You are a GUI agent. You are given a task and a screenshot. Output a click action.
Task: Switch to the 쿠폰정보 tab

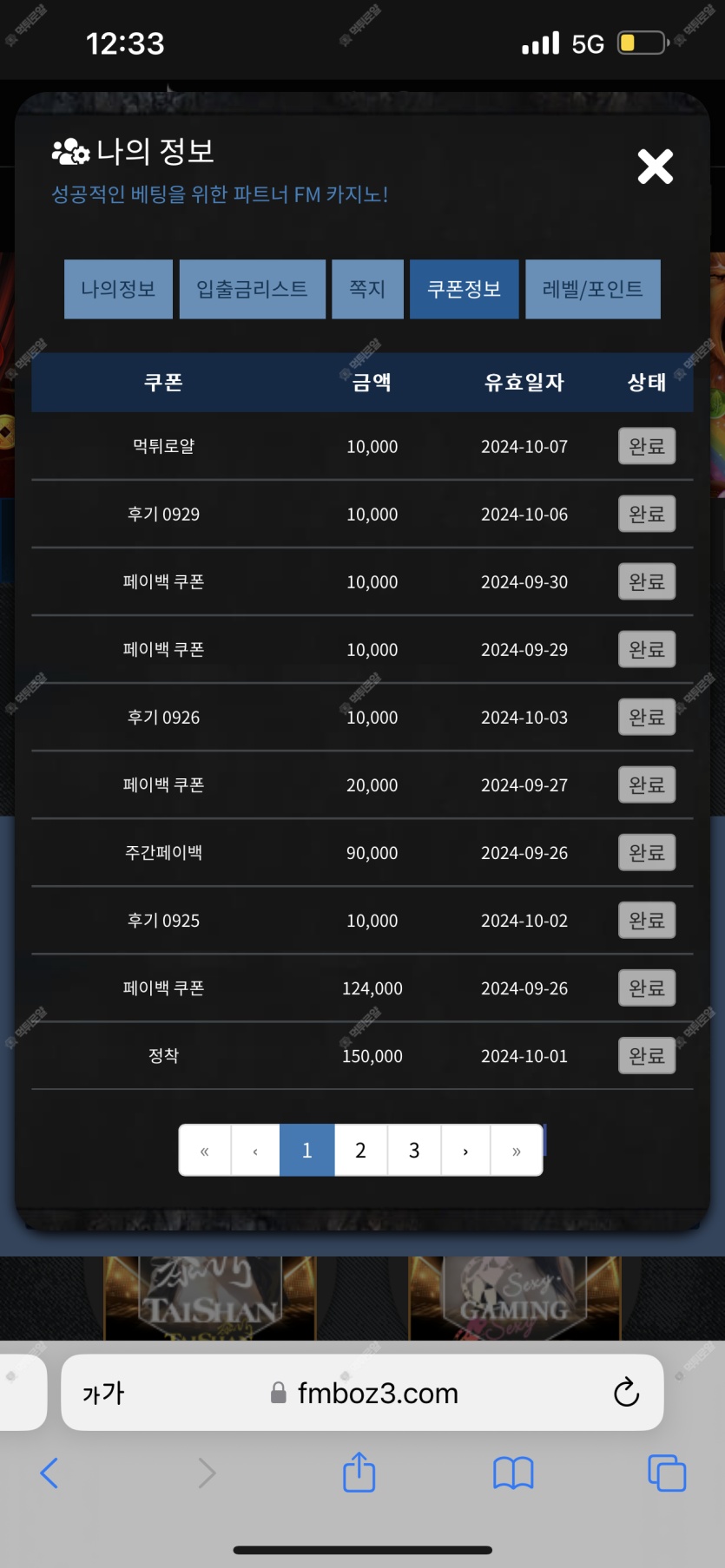pos(465,289)
